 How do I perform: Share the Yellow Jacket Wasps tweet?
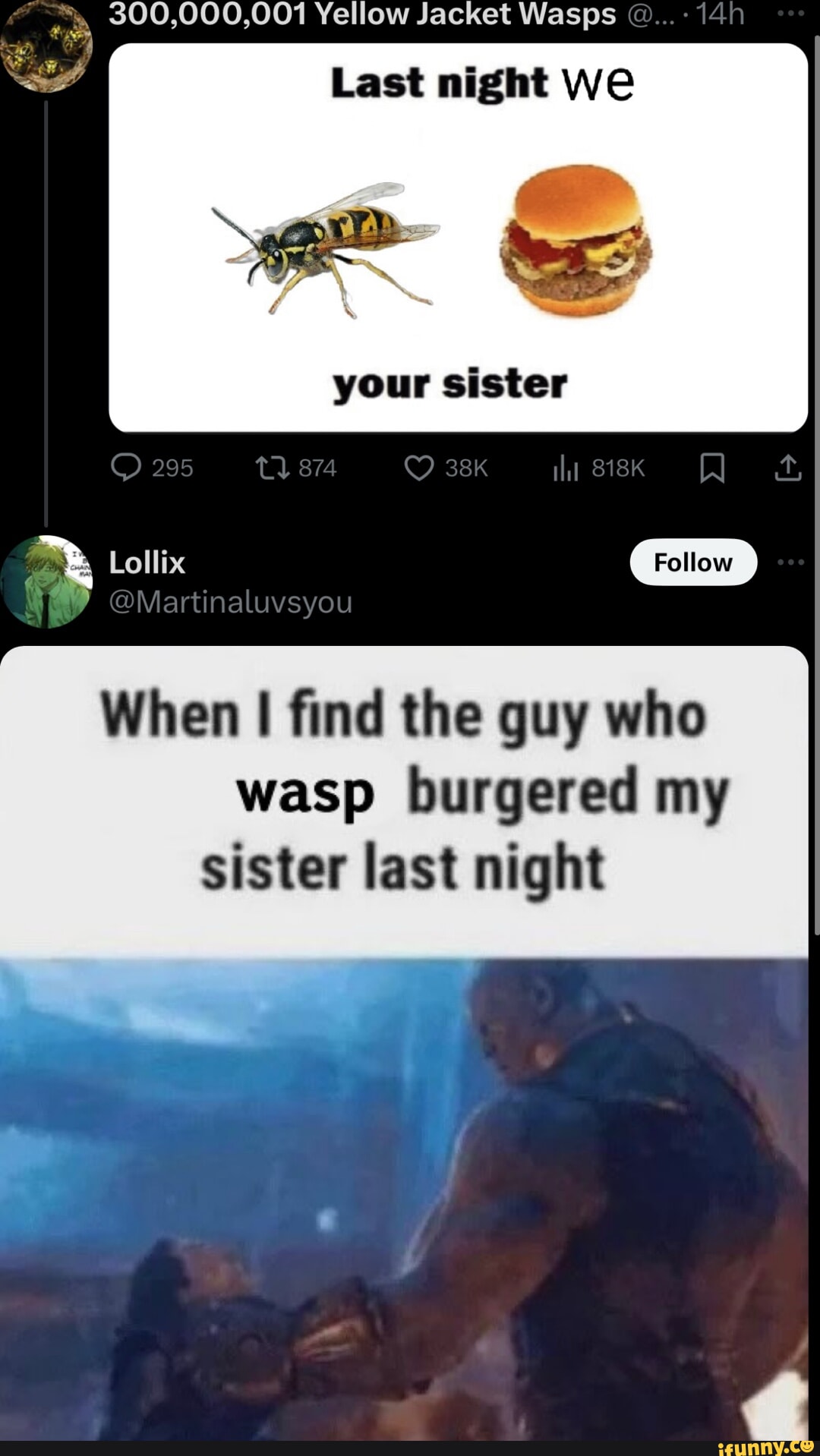coord(788,468)
